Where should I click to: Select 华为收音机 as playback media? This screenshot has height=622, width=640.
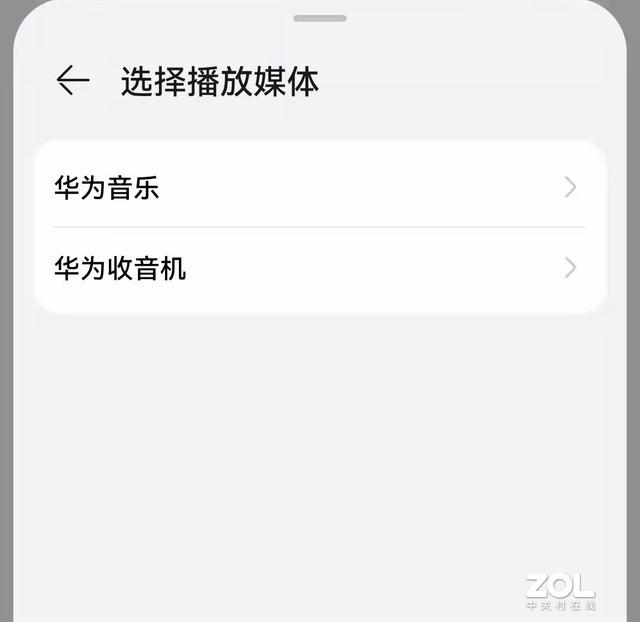tap(319, 268)
